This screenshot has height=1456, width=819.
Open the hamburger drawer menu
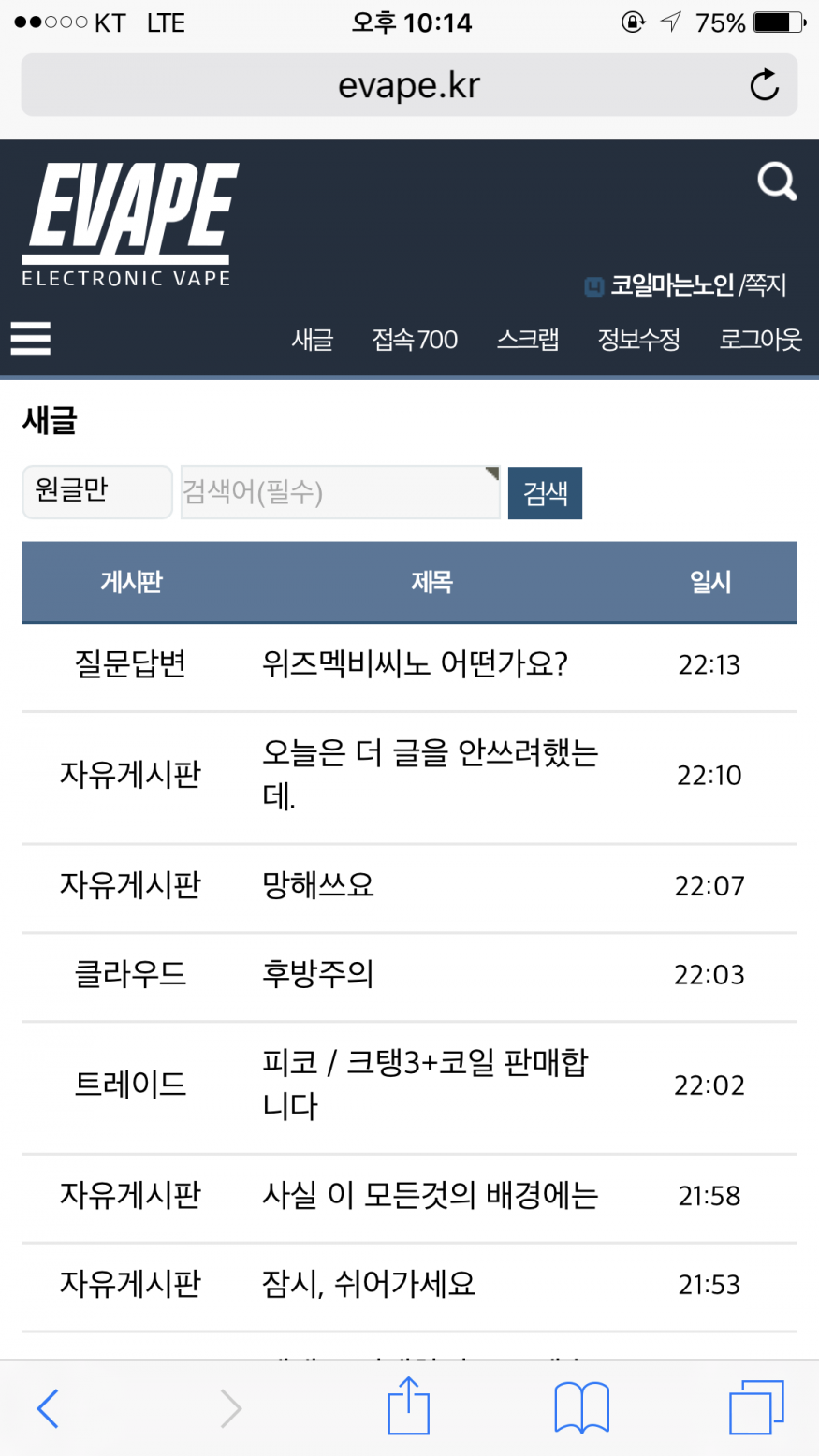(x=31, y=338)
